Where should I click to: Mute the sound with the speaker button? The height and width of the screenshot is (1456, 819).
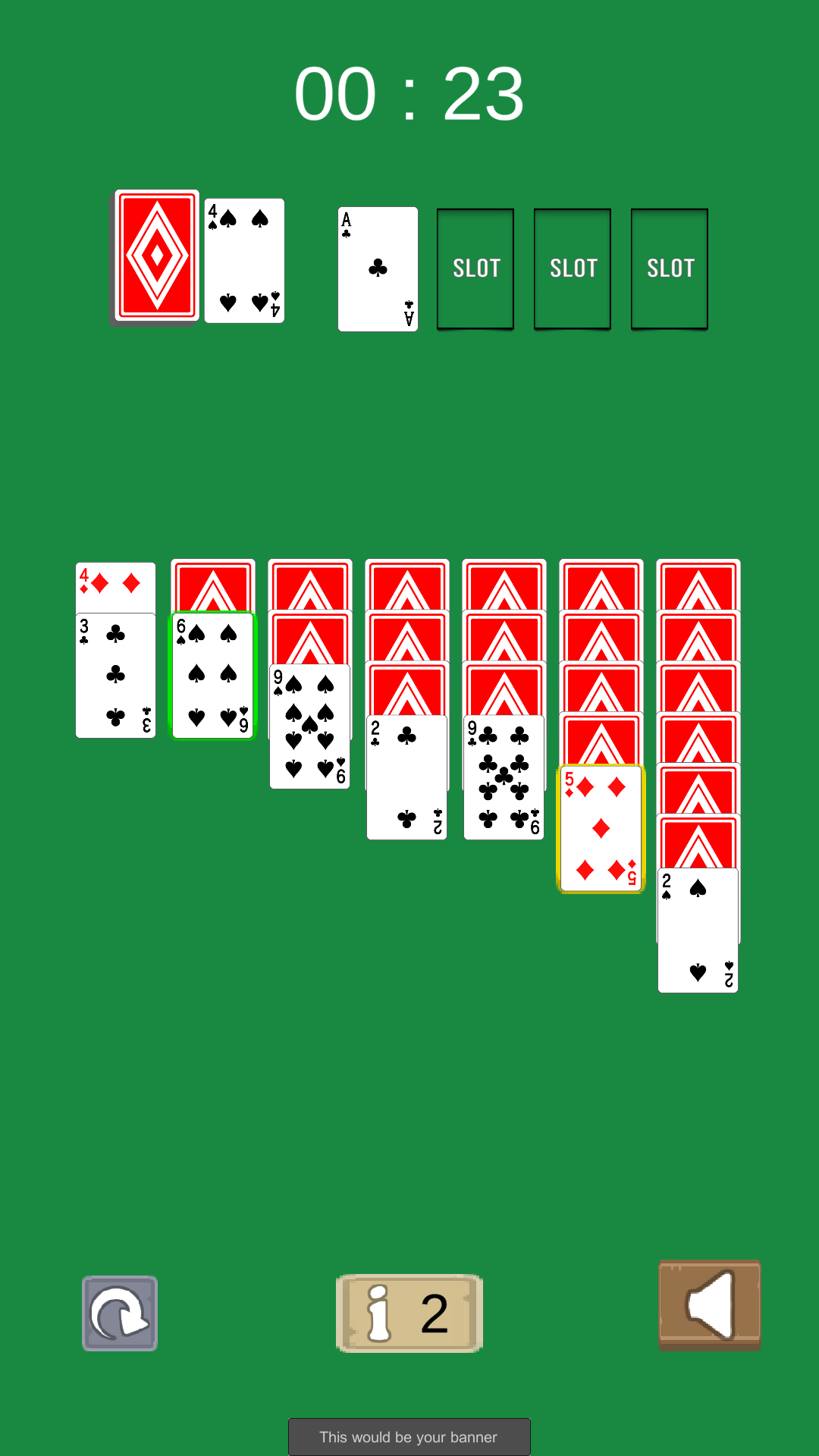(x=710, y=1305)
